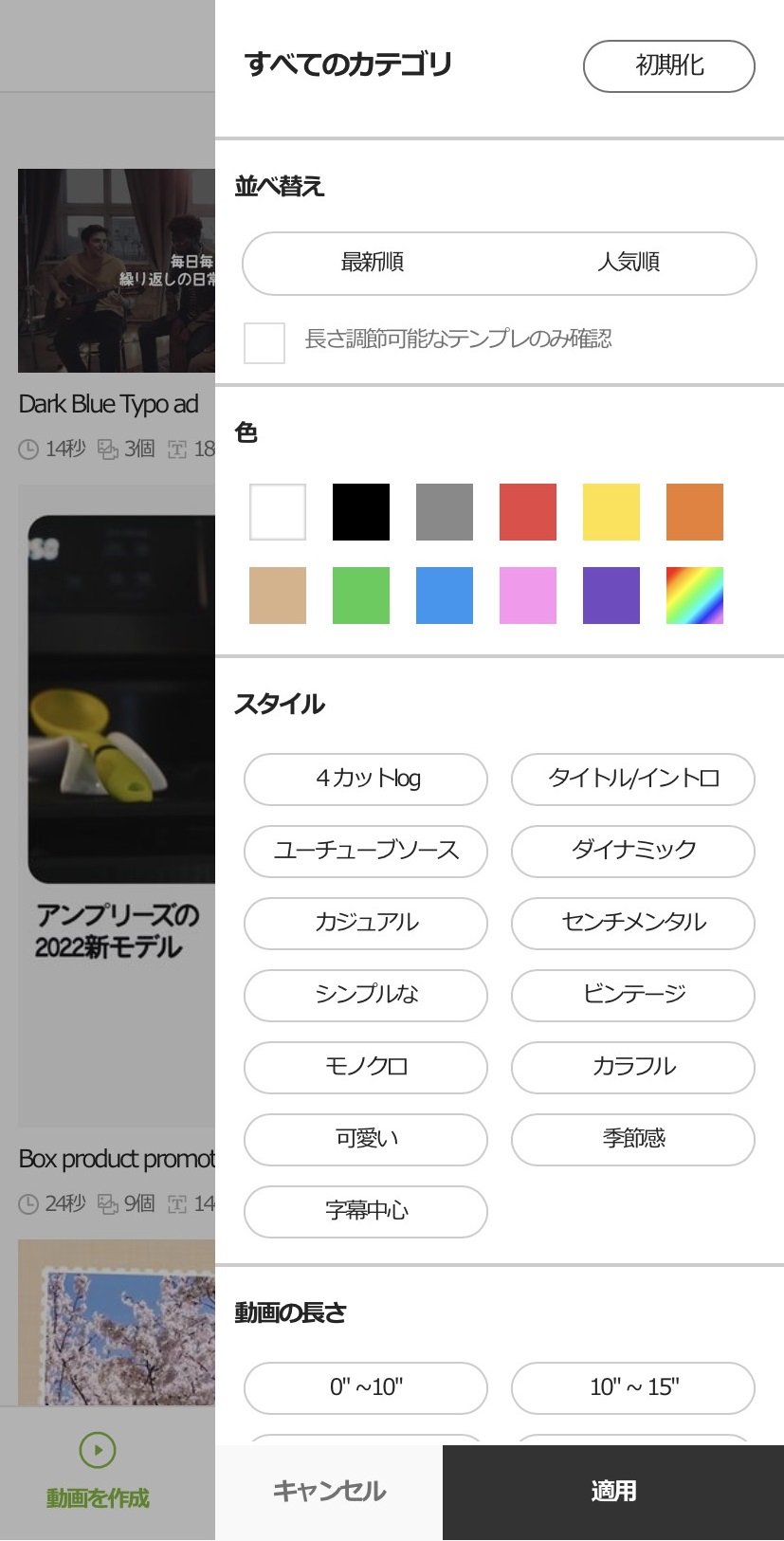784x1541 pixels.
Task: Tap the 初期化 reset button
Action: [x=668, y=65]
